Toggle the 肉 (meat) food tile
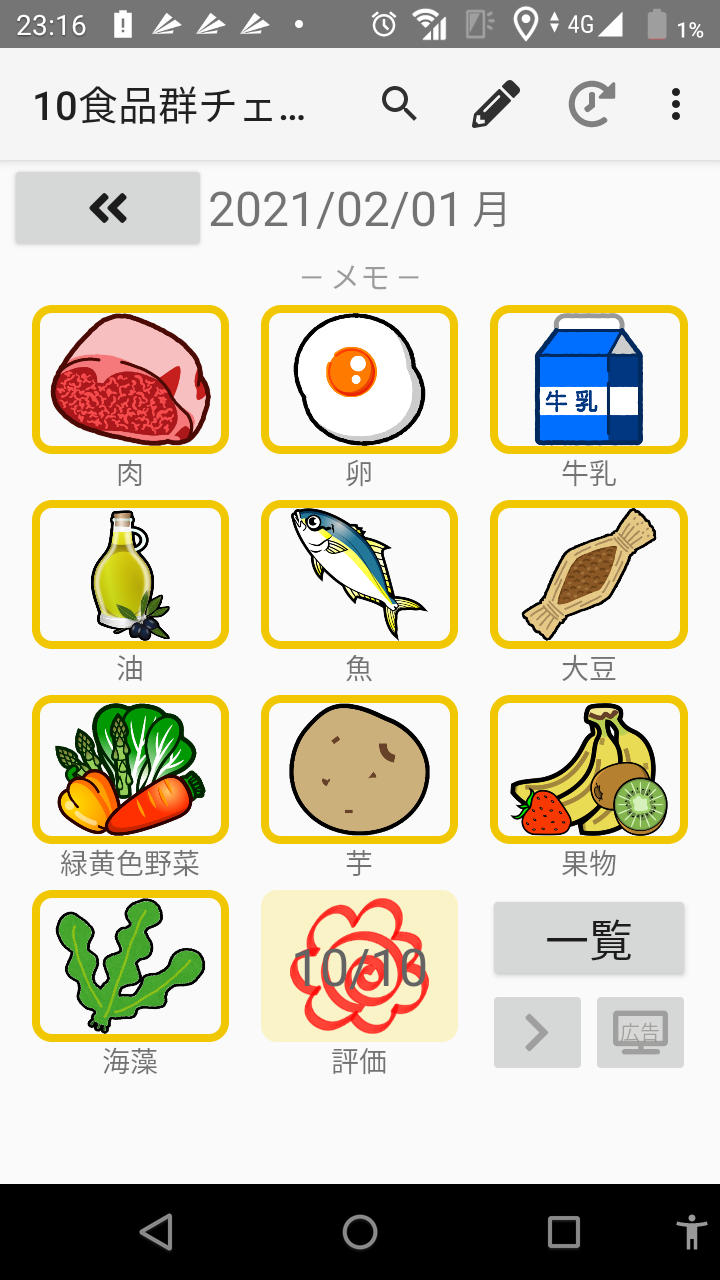 tap(130, 380)
